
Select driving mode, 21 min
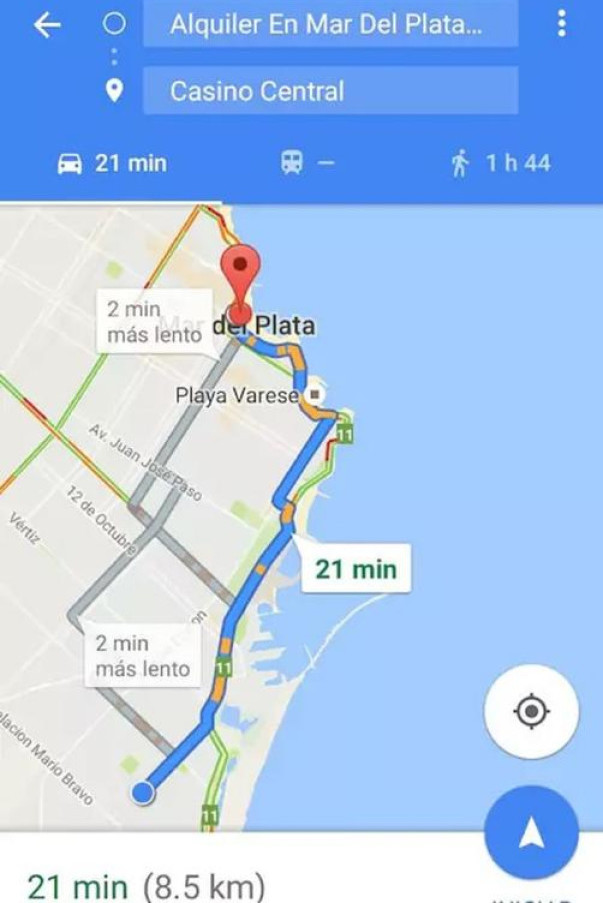[x=112, y=163]
